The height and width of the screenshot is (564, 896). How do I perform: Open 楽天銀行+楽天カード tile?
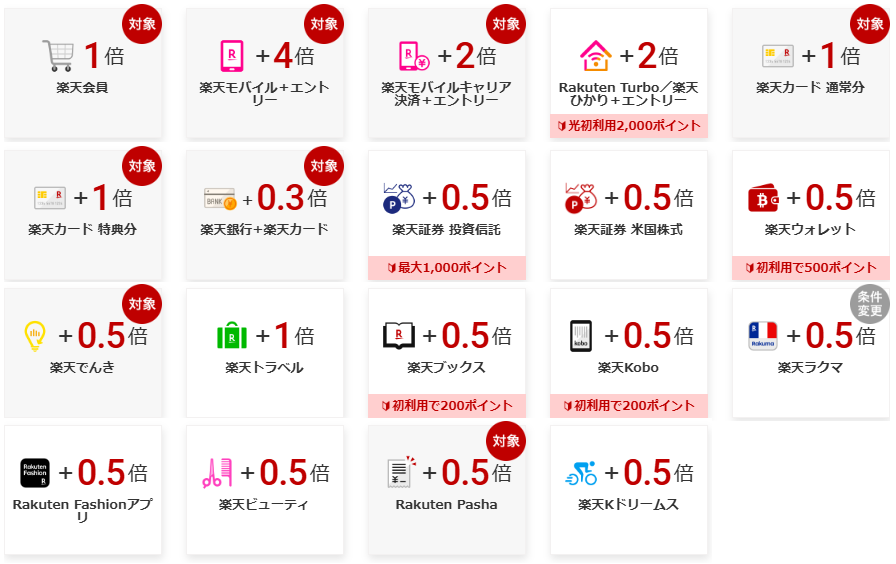[x=265, y=214]
